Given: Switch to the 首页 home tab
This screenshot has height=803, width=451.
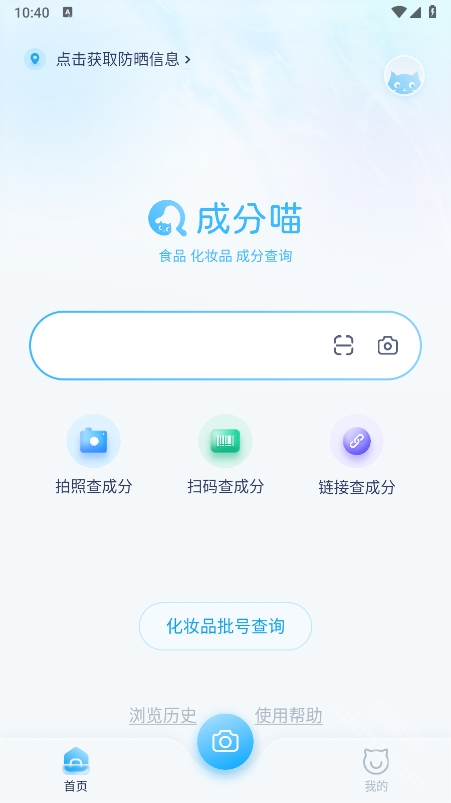Looking at the screenshot, I should (76, 770).
